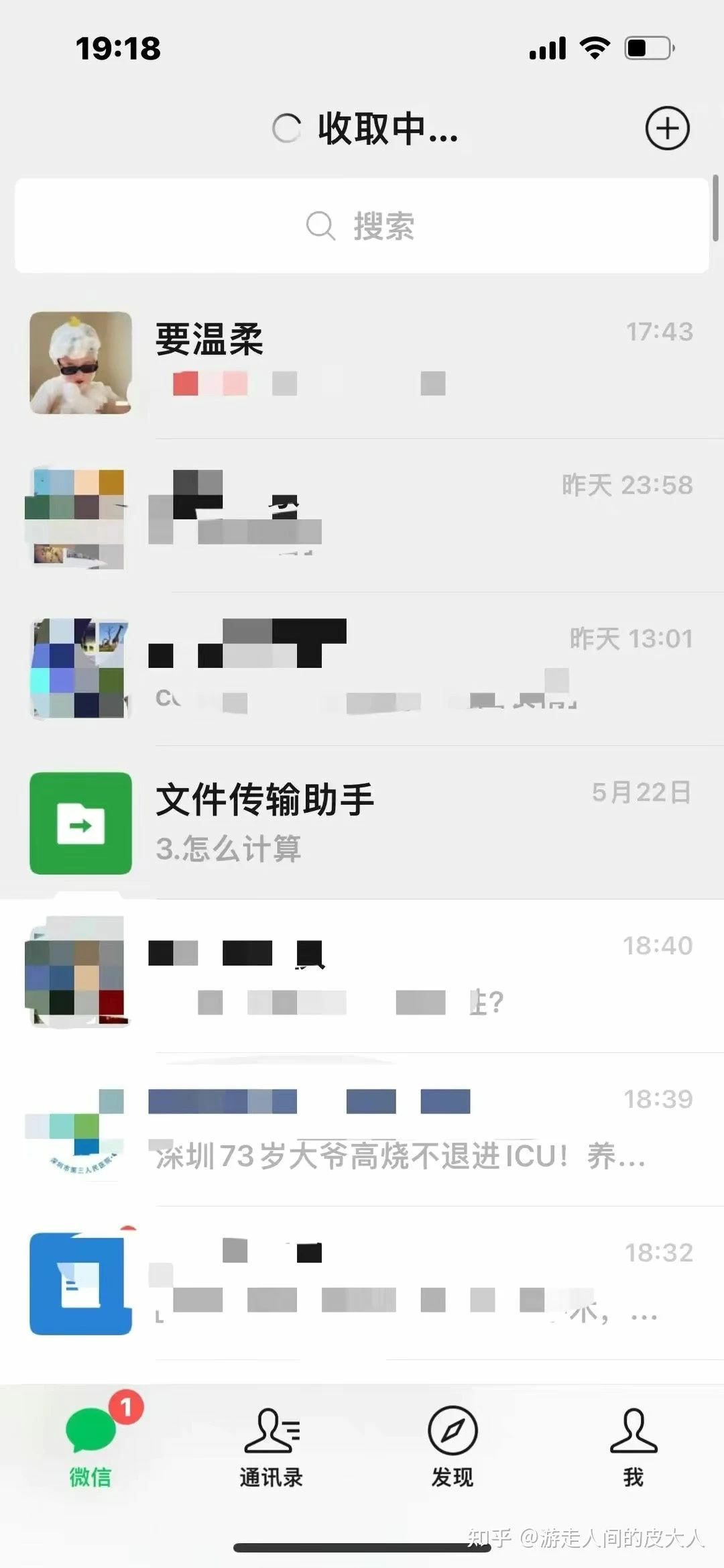Open the conversation timestamped 18:40

click(362, 976)
